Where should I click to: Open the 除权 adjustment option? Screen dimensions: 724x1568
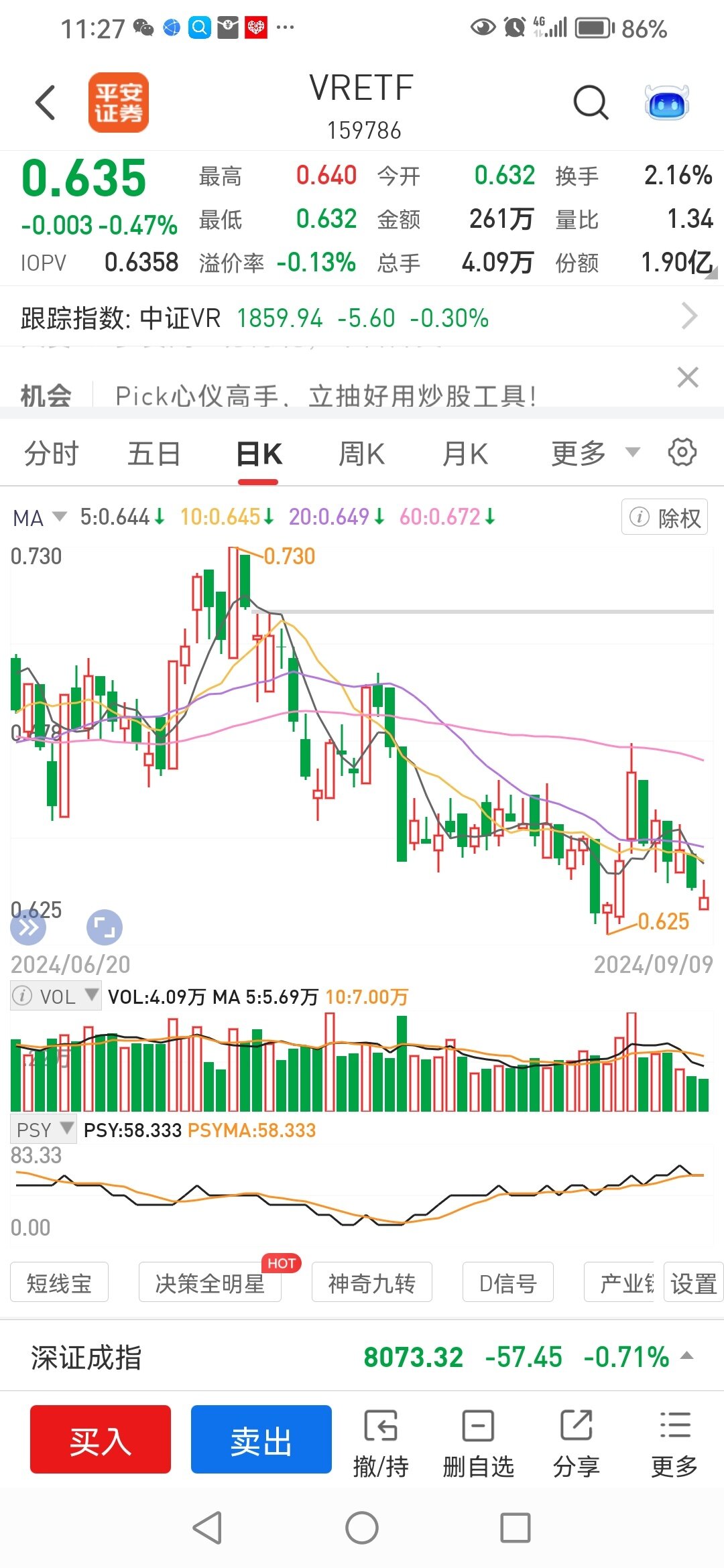coord(664,517)
